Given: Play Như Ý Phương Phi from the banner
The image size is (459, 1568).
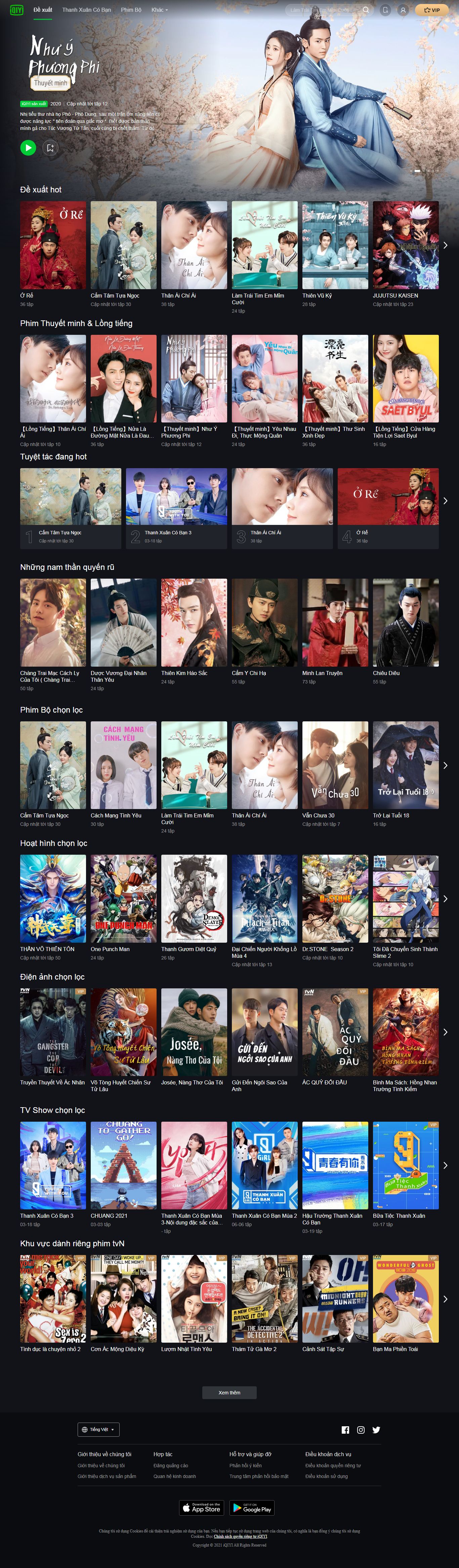Looking at the screenshot, I should (28, 147).
